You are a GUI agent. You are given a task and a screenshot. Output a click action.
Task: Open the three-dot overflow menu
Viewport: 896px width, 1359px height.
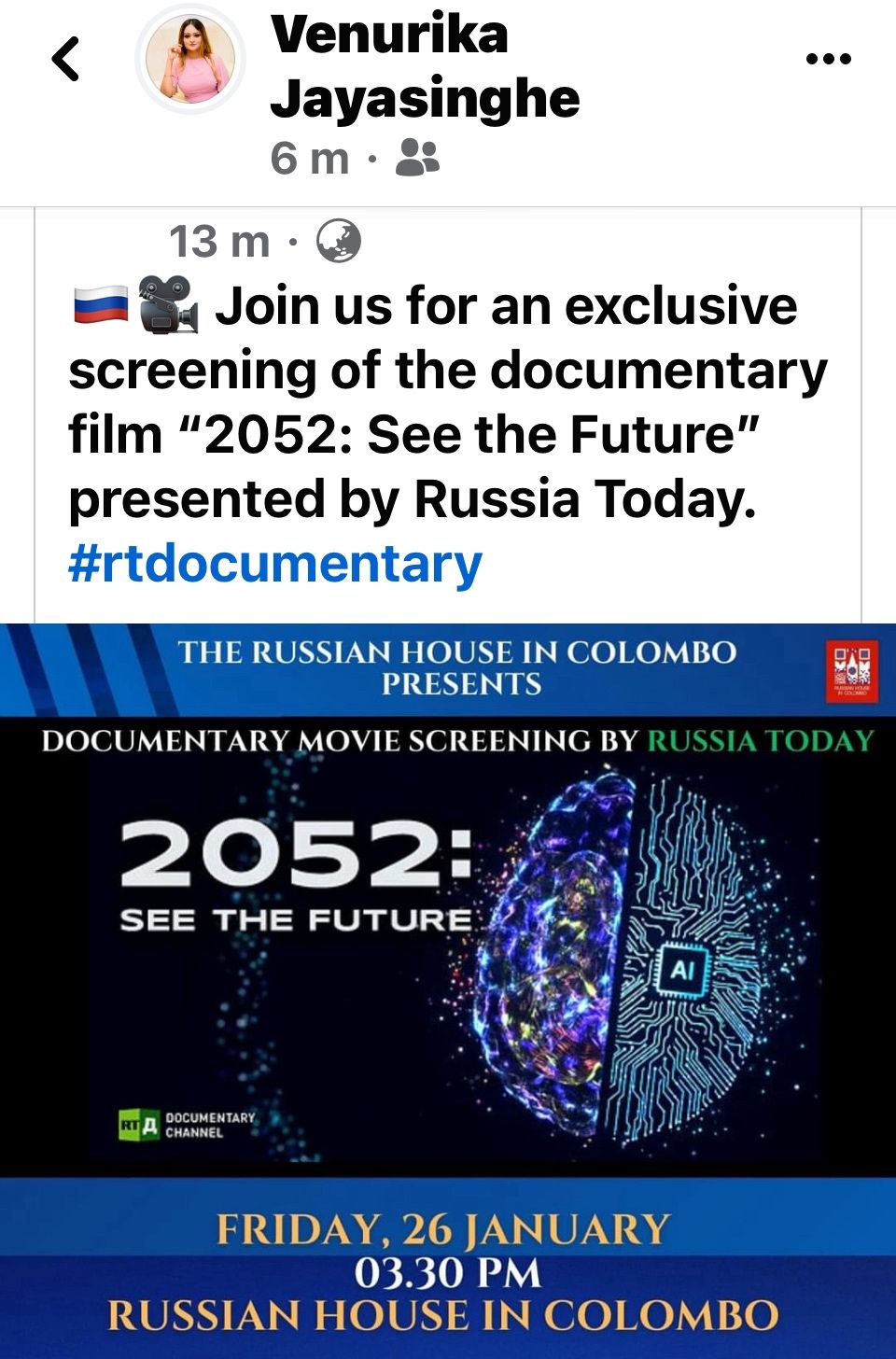pos(828,59)
